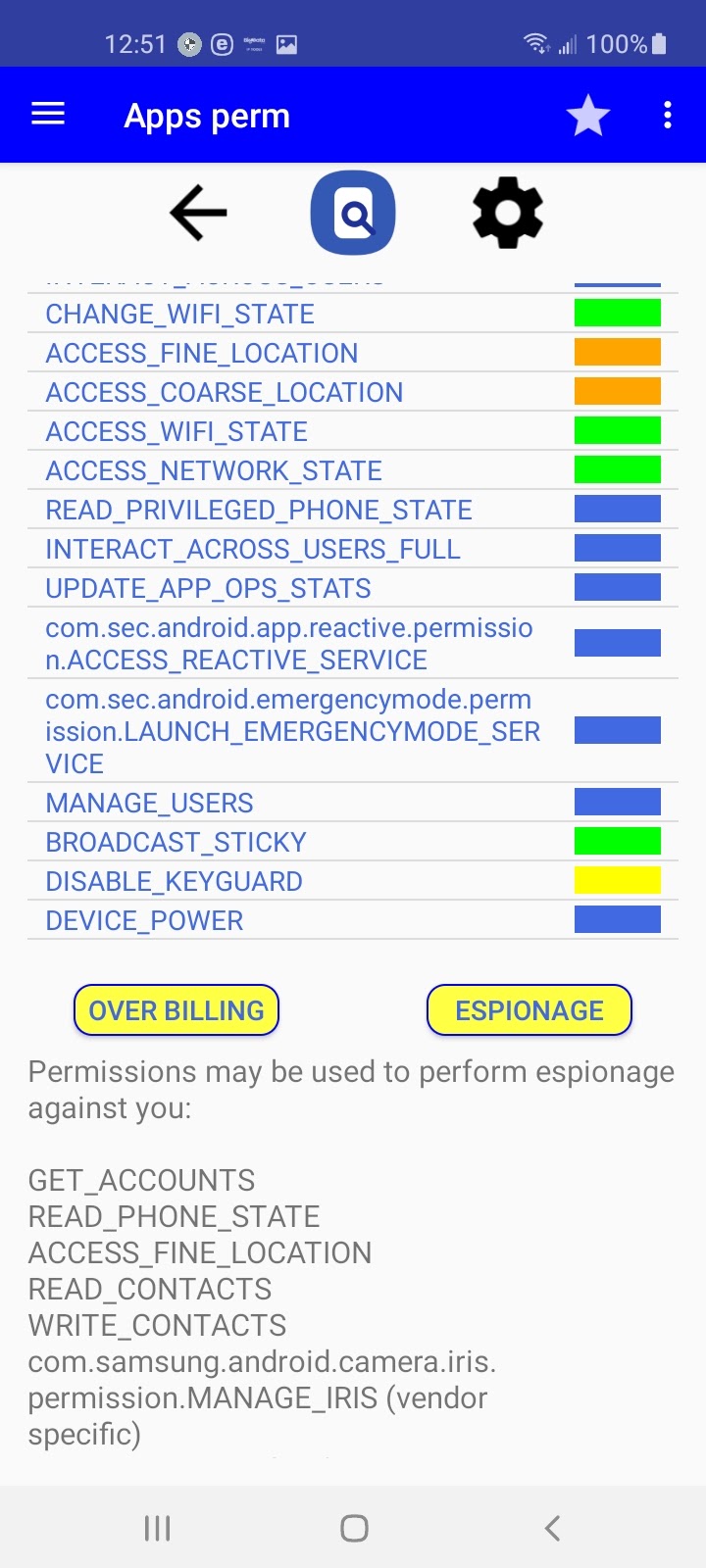The width and height of the screenshot is (706, 1568).
Task: Open the DEVICE_POWER permission row
Action: (x=144, y=921)
